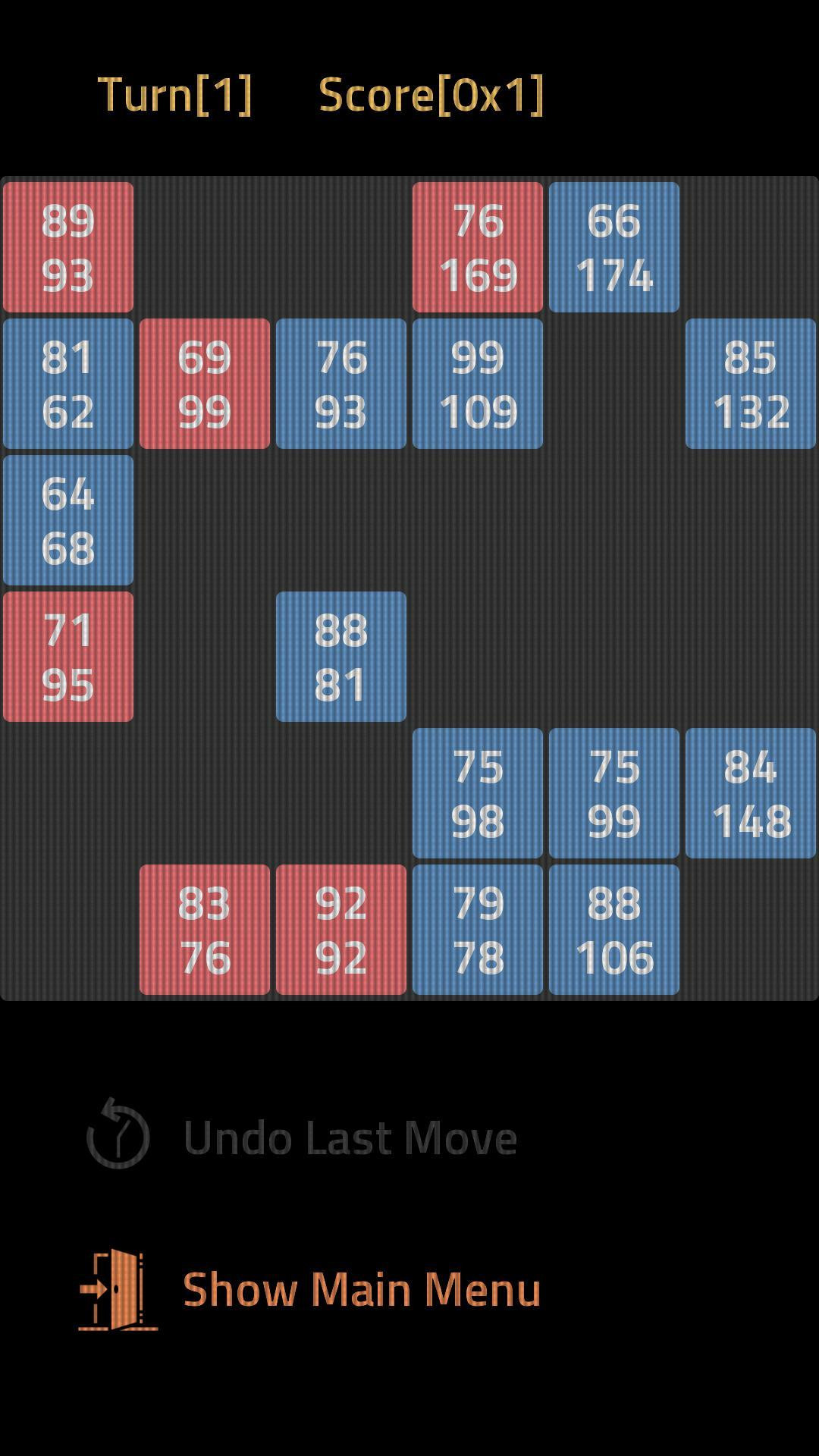Select the blue tile 64 / 68
Viewport: 819px width, 1456px height.
68,520
